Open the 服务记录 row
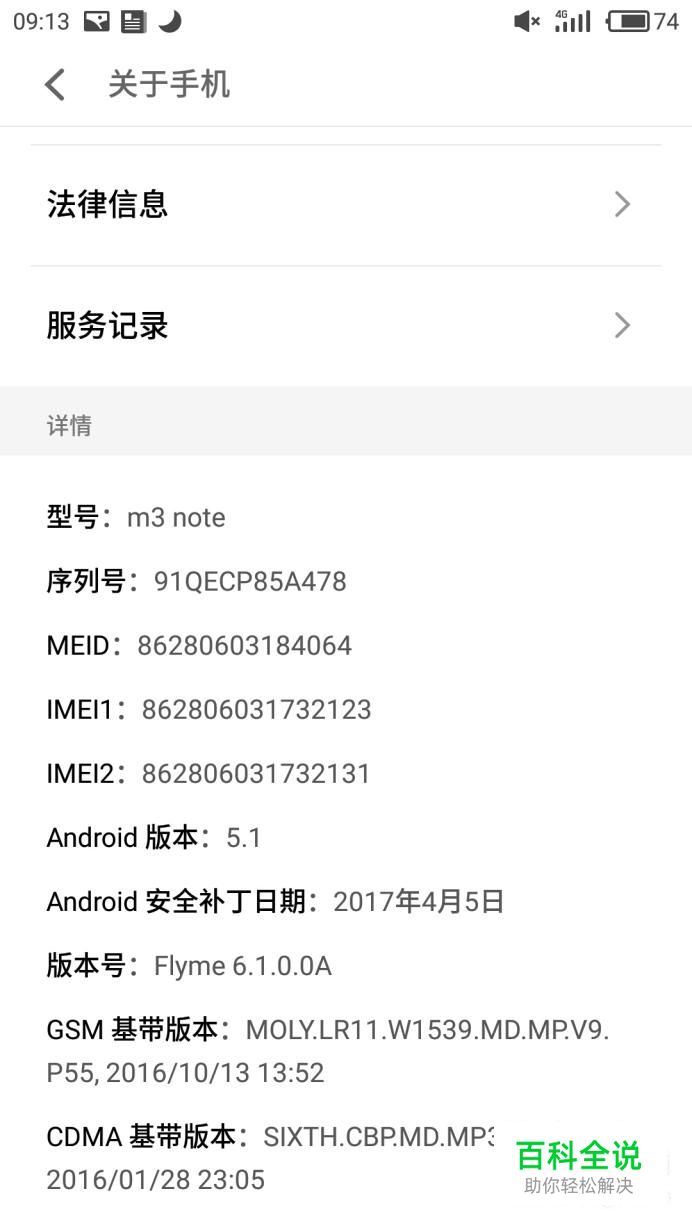This screenshot has width=692, height=1230. 346,326
